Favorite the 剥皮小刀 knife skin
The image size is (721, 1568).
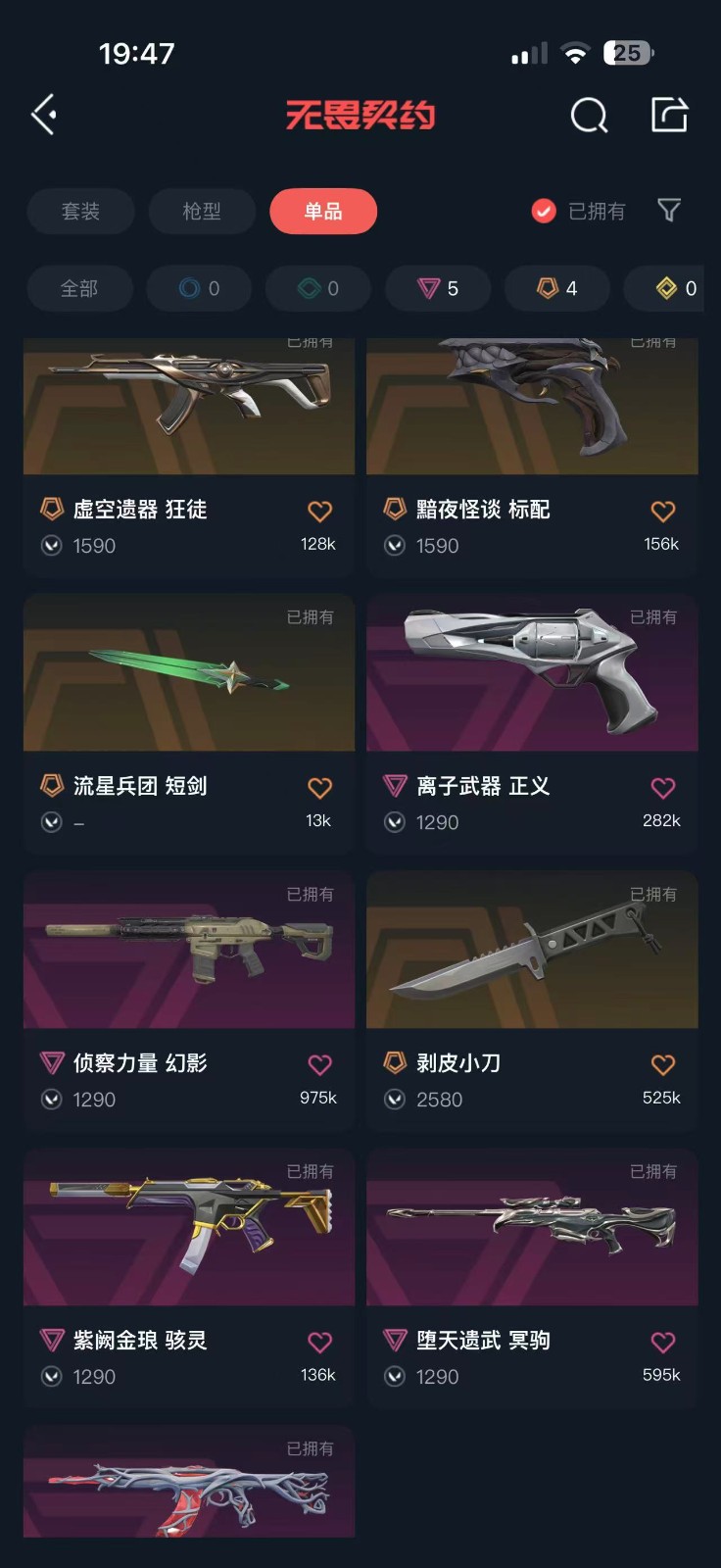(663, 1064)
